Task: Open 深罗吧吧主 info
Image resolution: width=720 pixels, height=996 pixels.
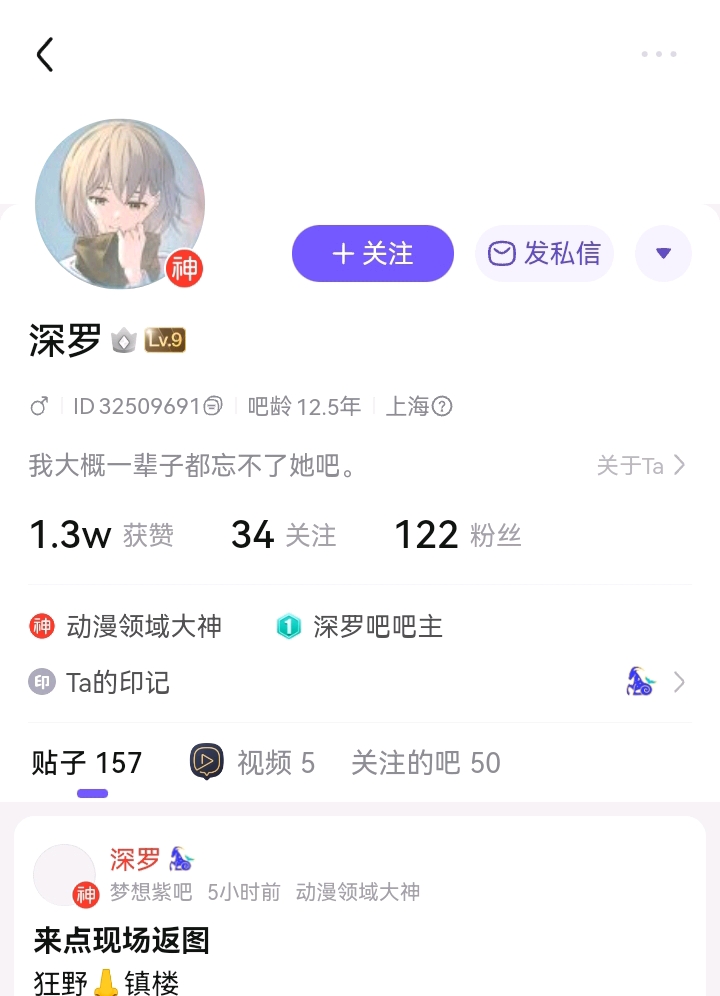Action: point(360,627)
